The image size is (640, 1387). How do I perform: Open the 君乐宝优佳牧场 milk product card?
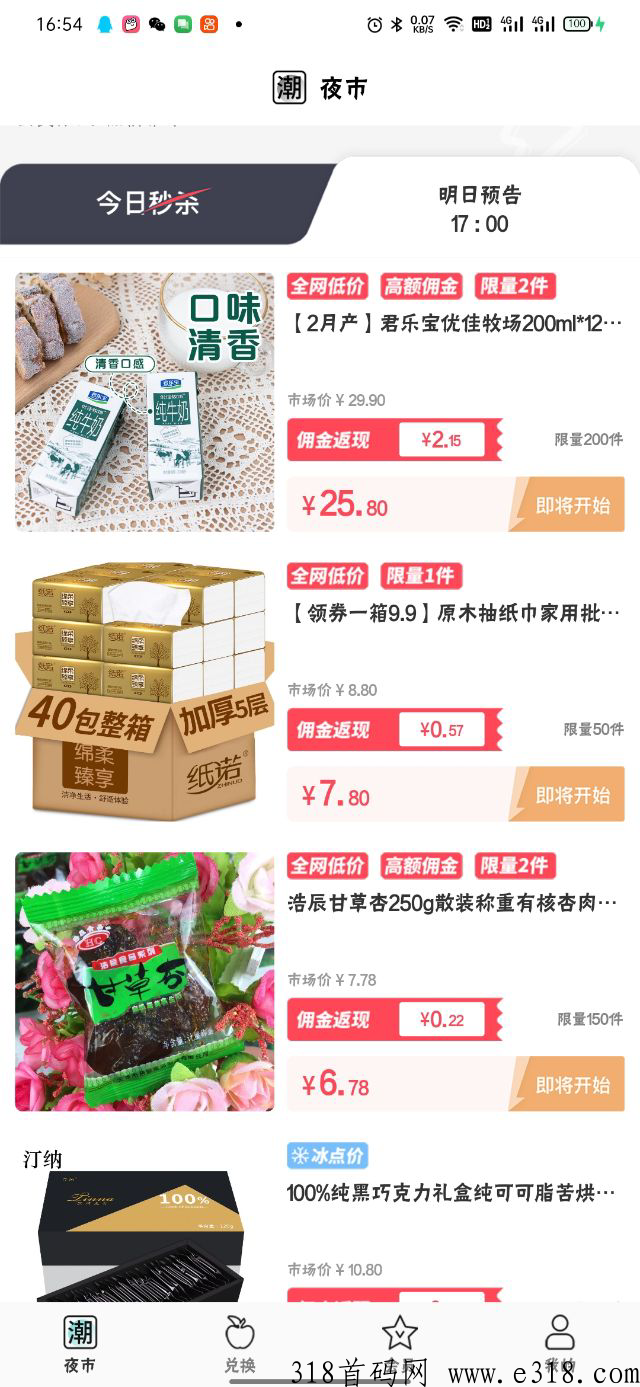click(x=320, y=402)
